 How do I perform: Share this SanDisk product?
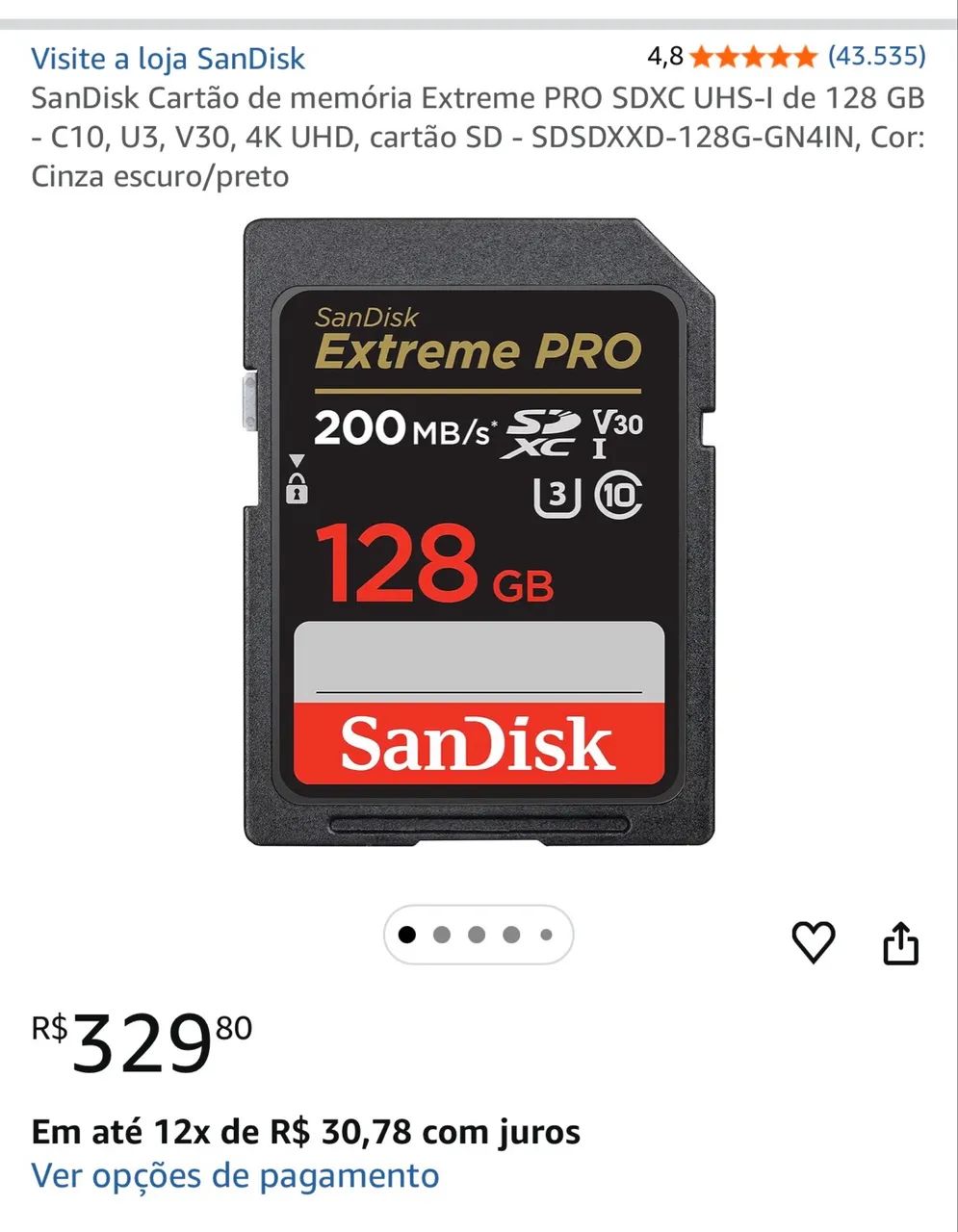900,942
